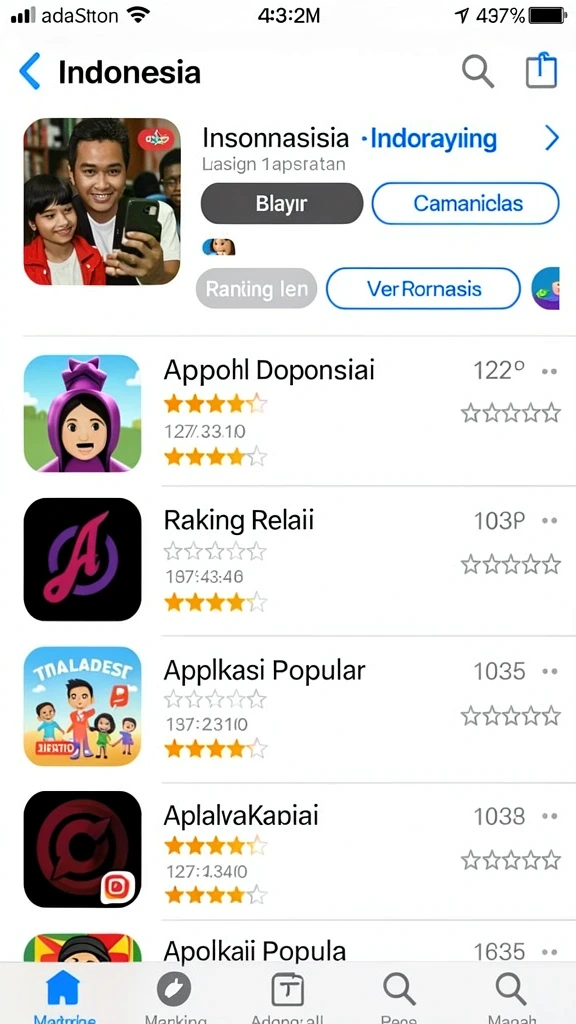This screenshot has height=1024, width=576.
Task: Open the featured banner chevron next to Indorayiing
Action: click(552, 138)
